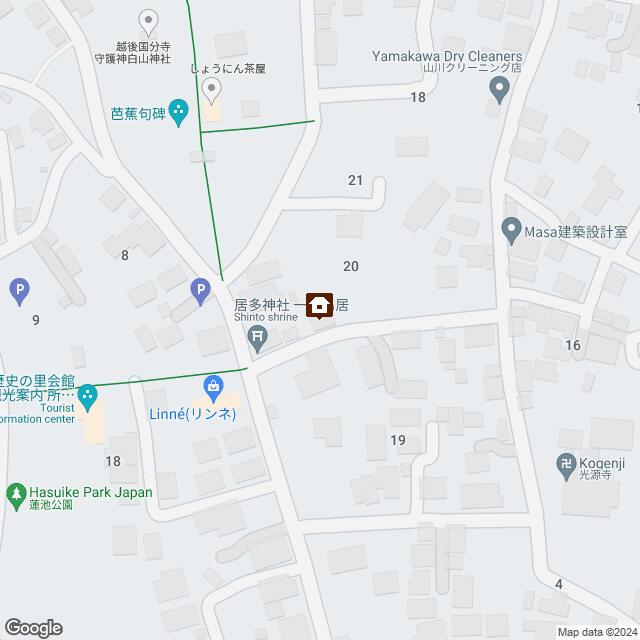Tap the Kogenji temple marker
This screenshot has height=640, width=640.
pos(567,464)
